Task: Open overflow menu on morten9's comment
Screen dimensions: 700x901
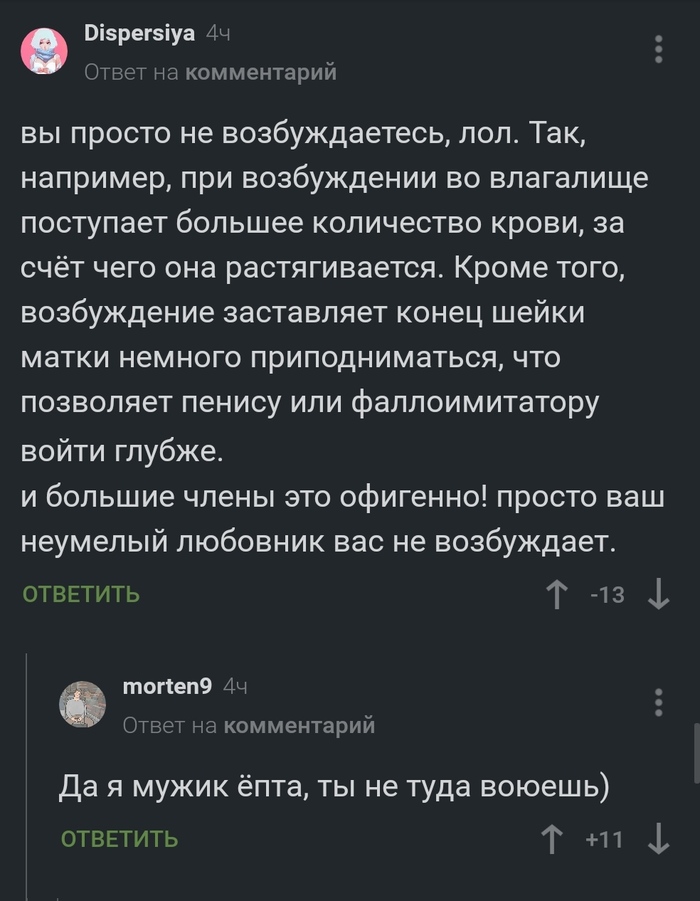Action: 658,702
